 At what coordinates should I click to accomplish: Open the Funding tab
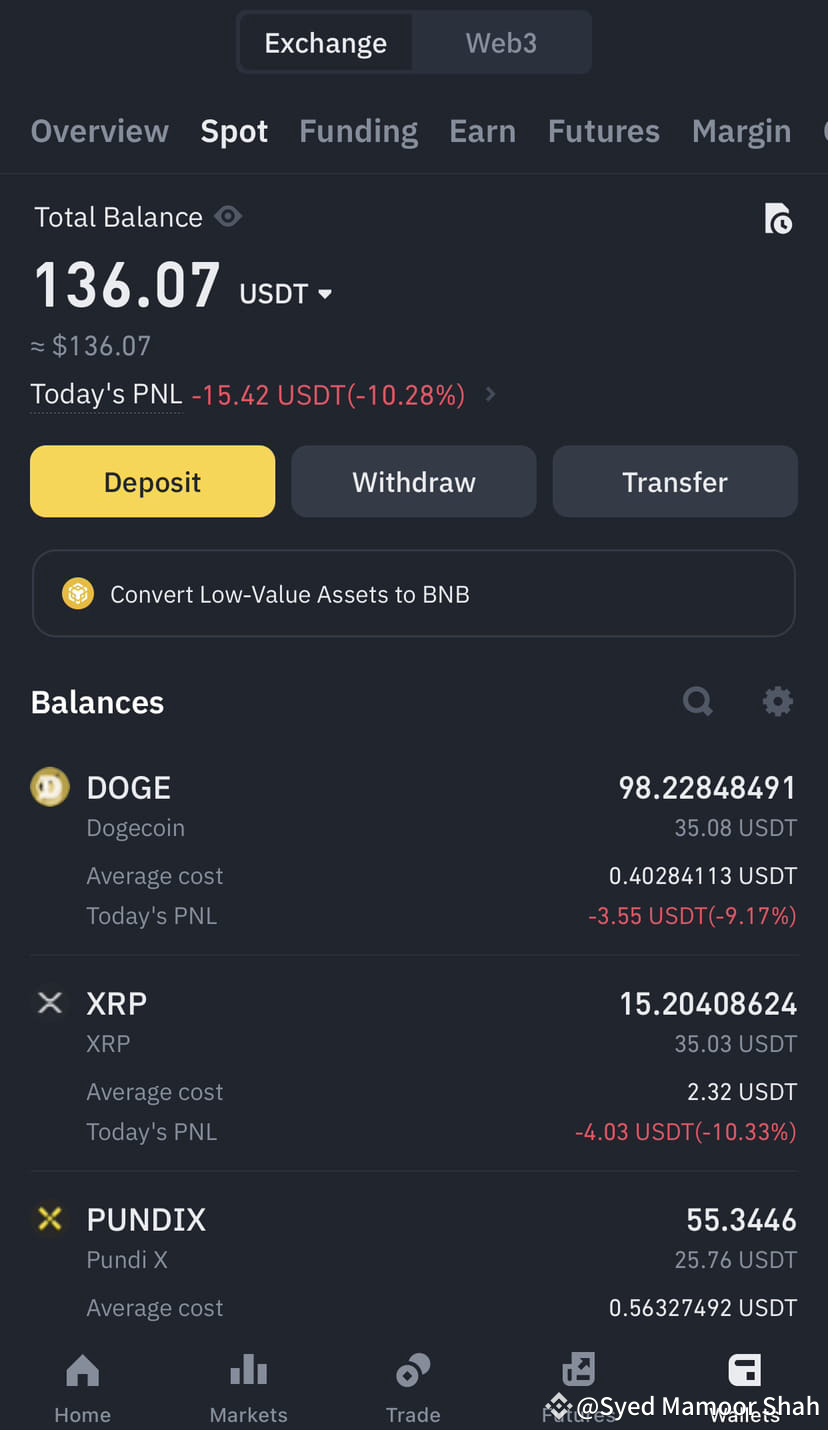358,130
